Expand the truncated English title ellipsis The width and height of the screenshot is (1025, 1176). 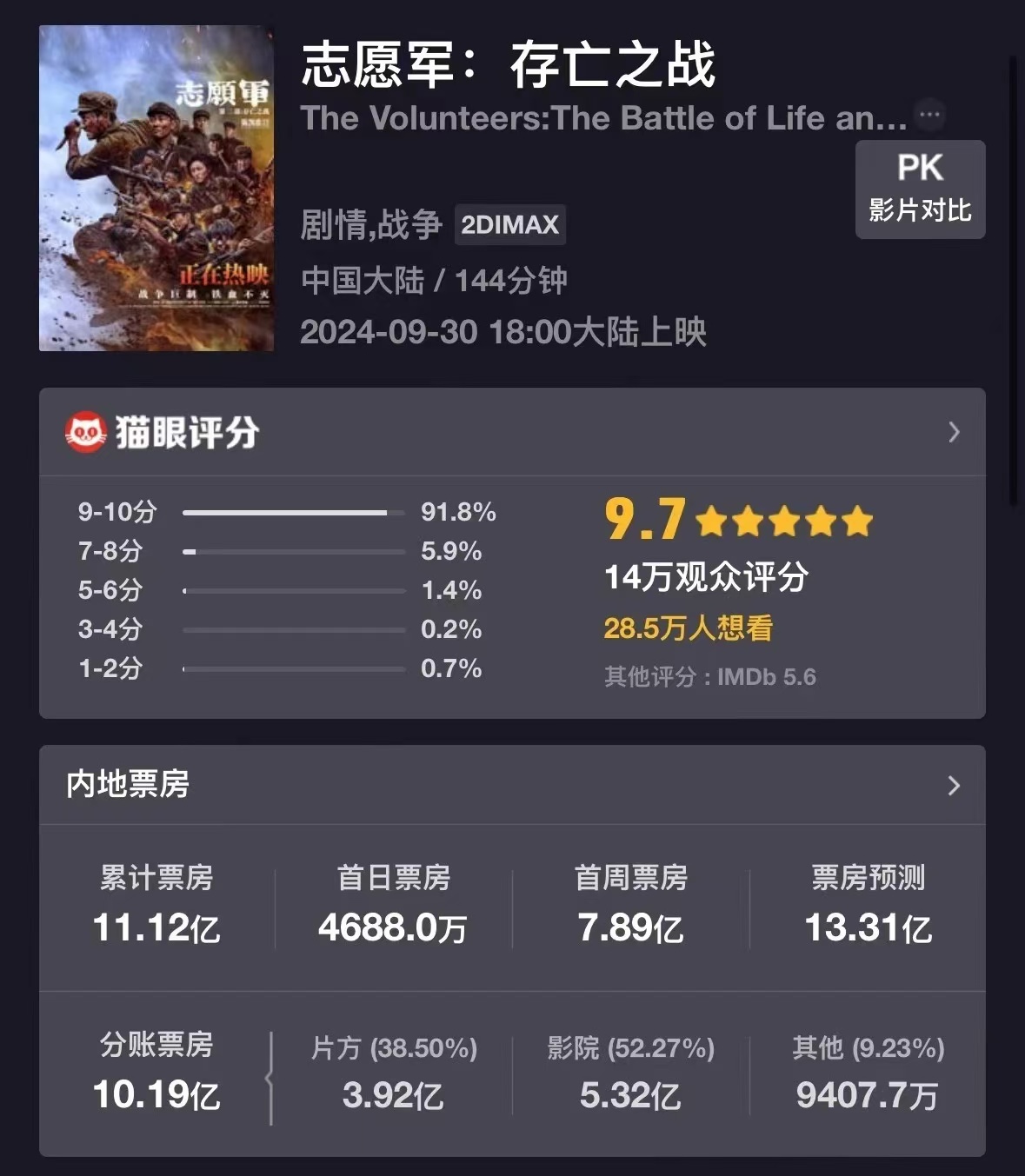click(929, 115)
